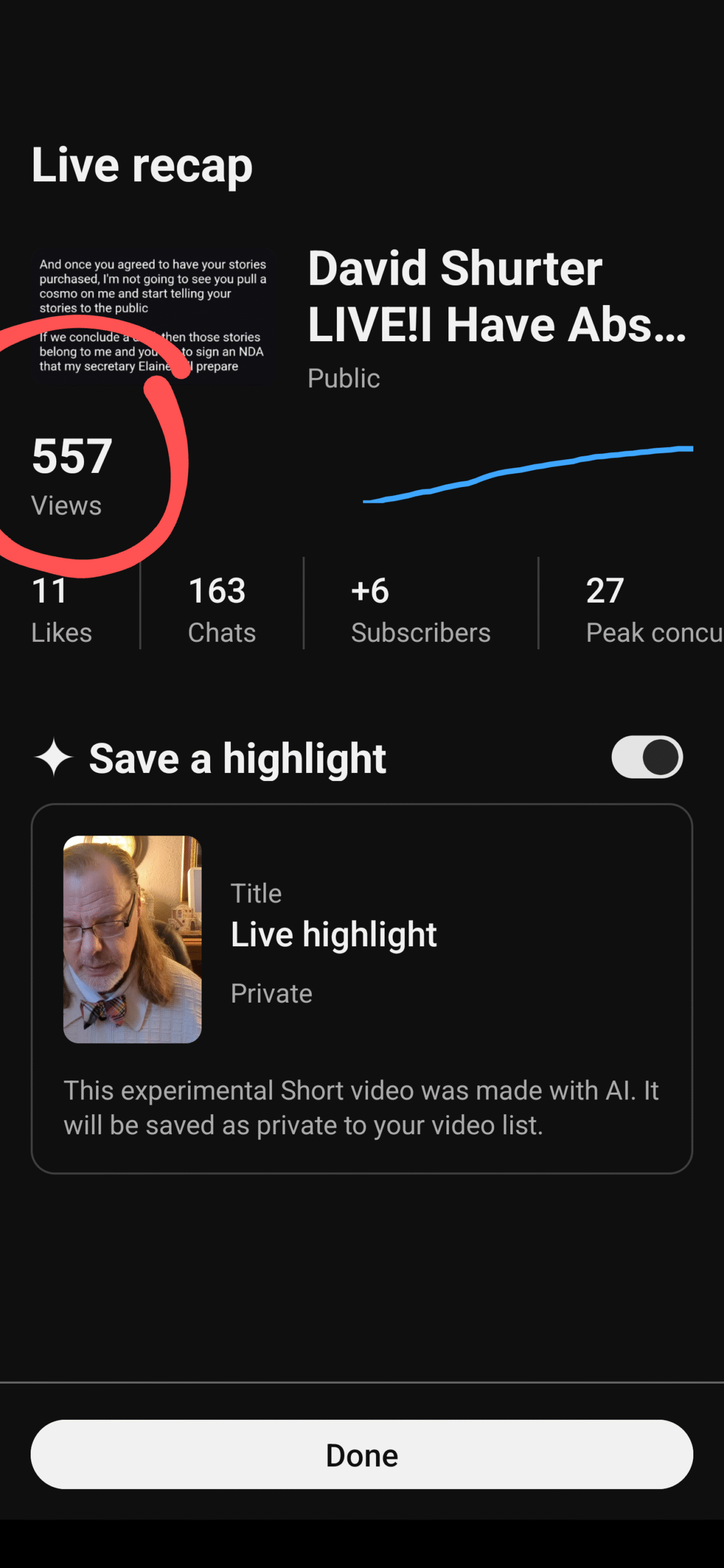Image resolution: width=724 pixels, height=1568 pixels.
Task: Edit the Live highlight title
Action: 333,934
